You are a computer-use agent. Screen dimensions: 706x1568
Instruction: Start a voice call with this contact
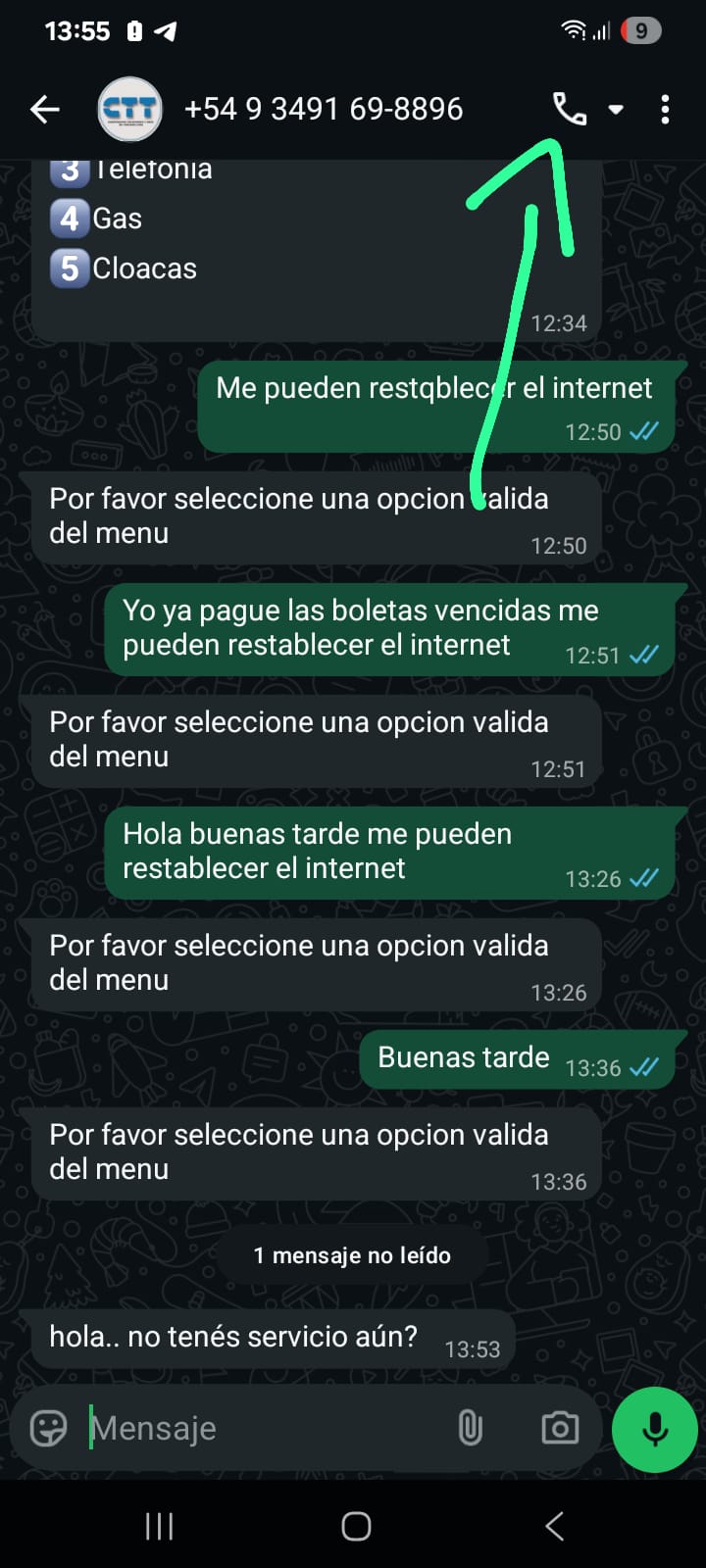pyautogui.click(x=570, y=109)
